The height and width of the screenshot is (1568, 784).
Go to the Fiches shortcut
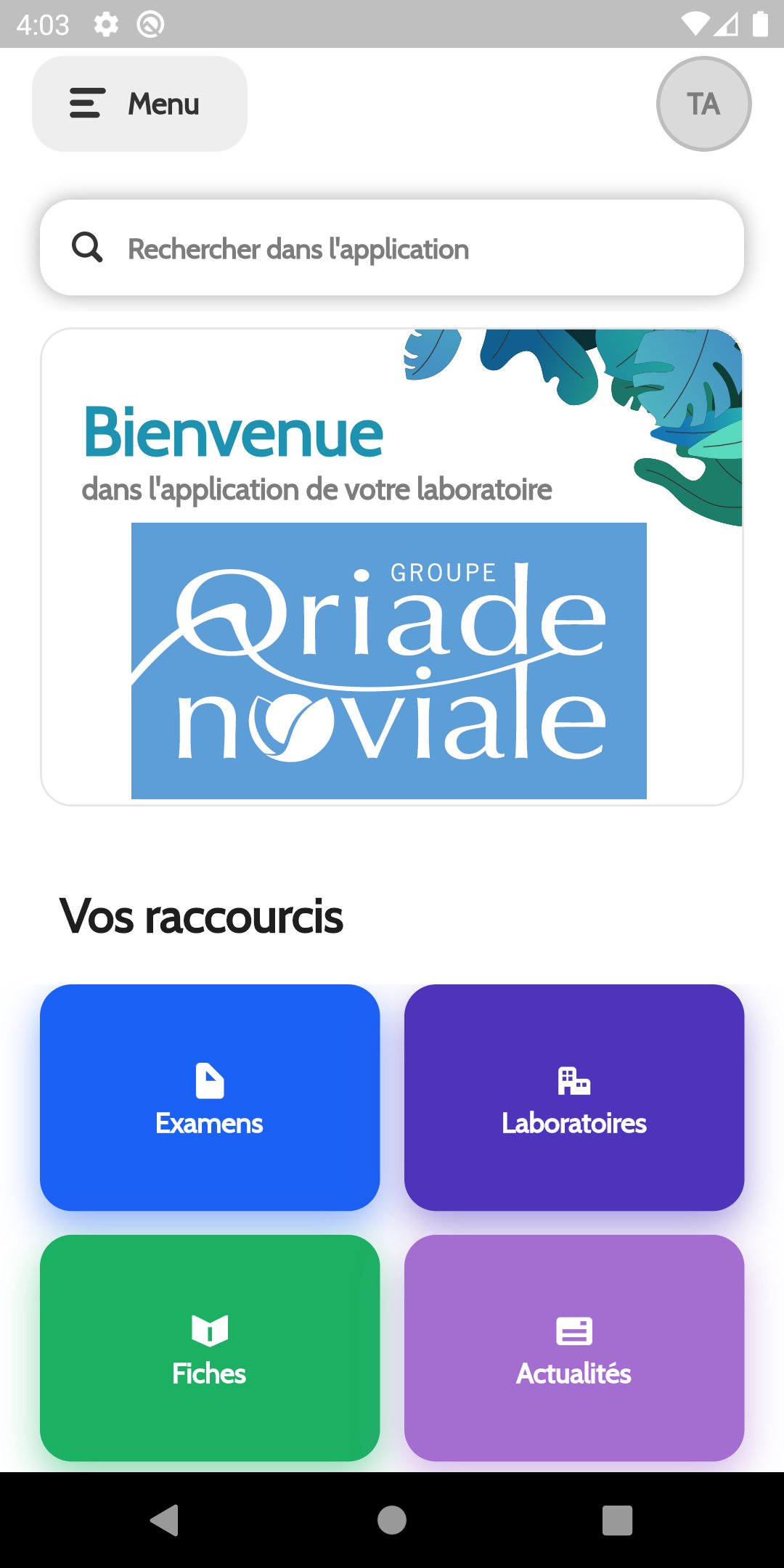pos(210,1347)
